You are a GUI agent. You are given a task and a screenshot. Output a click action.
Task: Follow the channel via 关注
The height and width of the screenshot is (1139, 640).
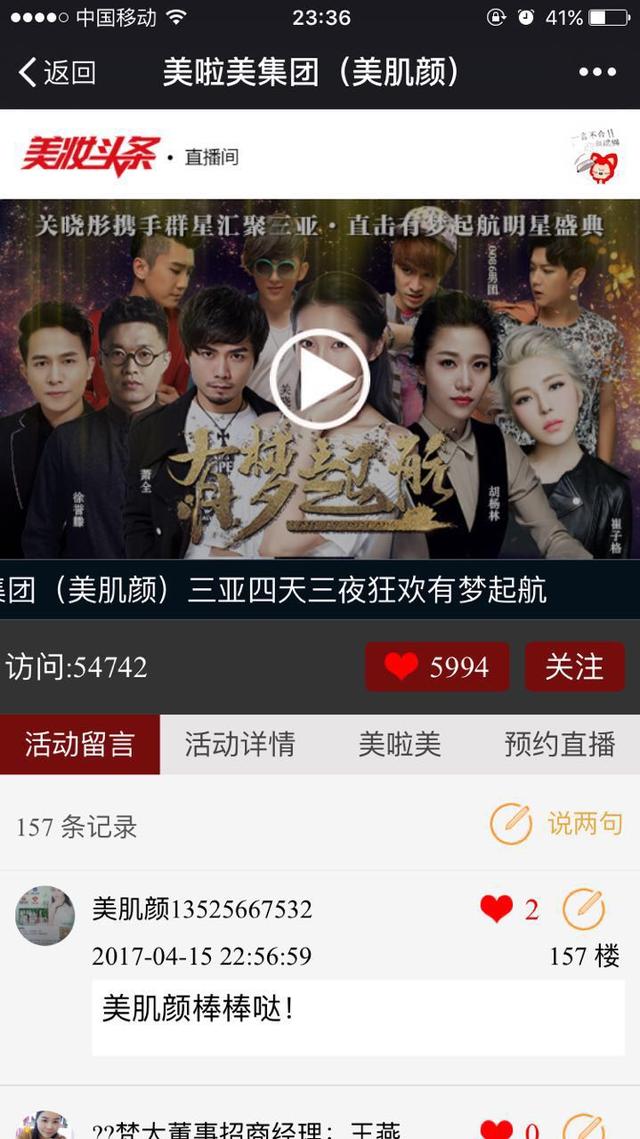[x=574, y=667]
